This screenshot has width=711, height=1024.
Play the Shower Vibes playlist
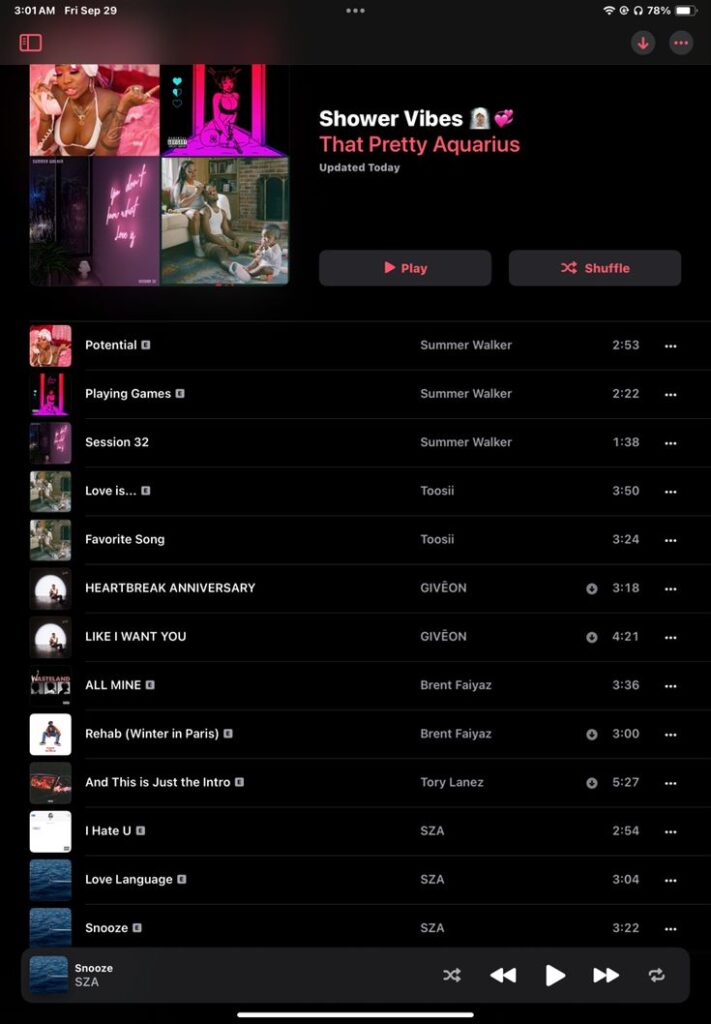tap(405, 268)
